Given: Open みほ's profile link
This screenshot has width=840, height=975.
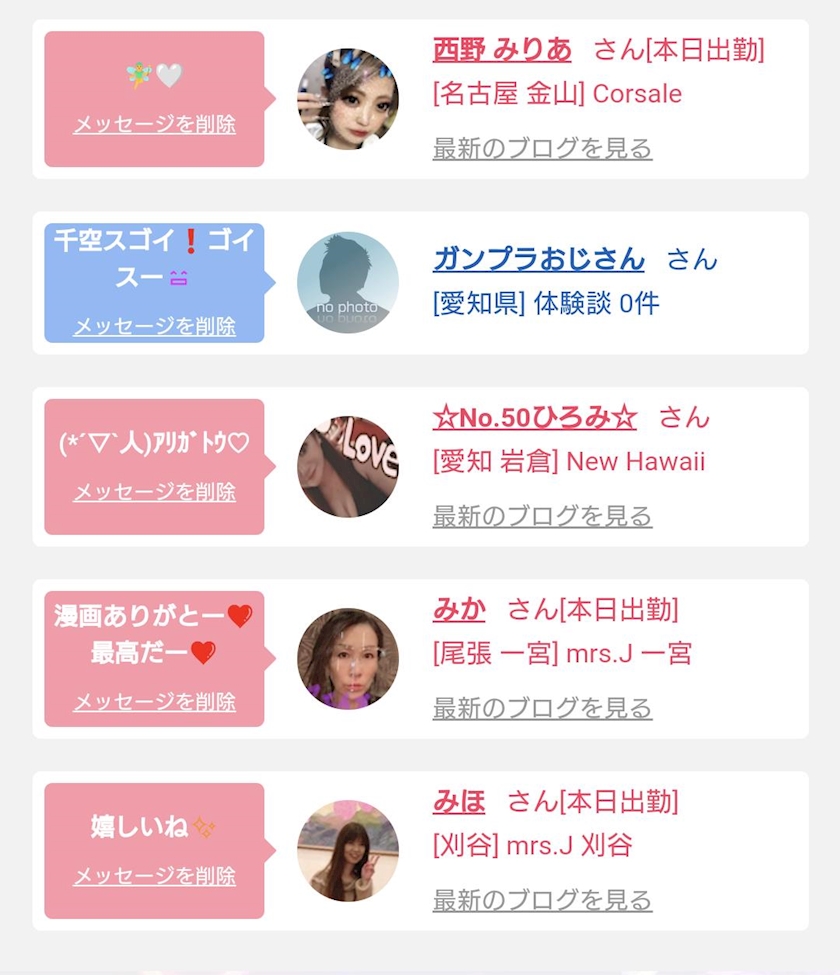Looking at the screenshot, I should pos(459,802).
